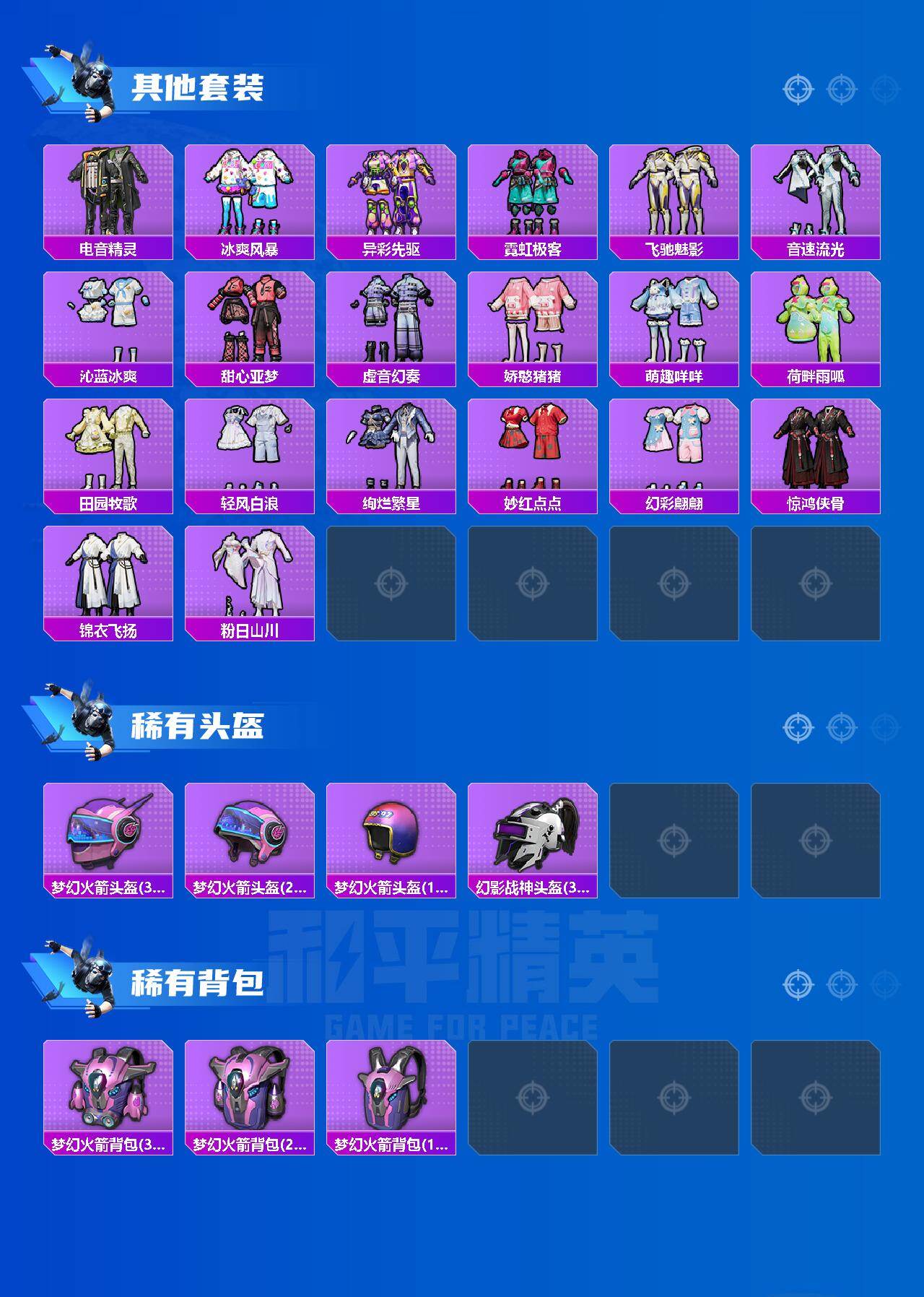Viewport: 924px width, 1297px height.
Task: Click leftmost crosshair icon beside 其他套装 header
Action: [x=796, y=90]
